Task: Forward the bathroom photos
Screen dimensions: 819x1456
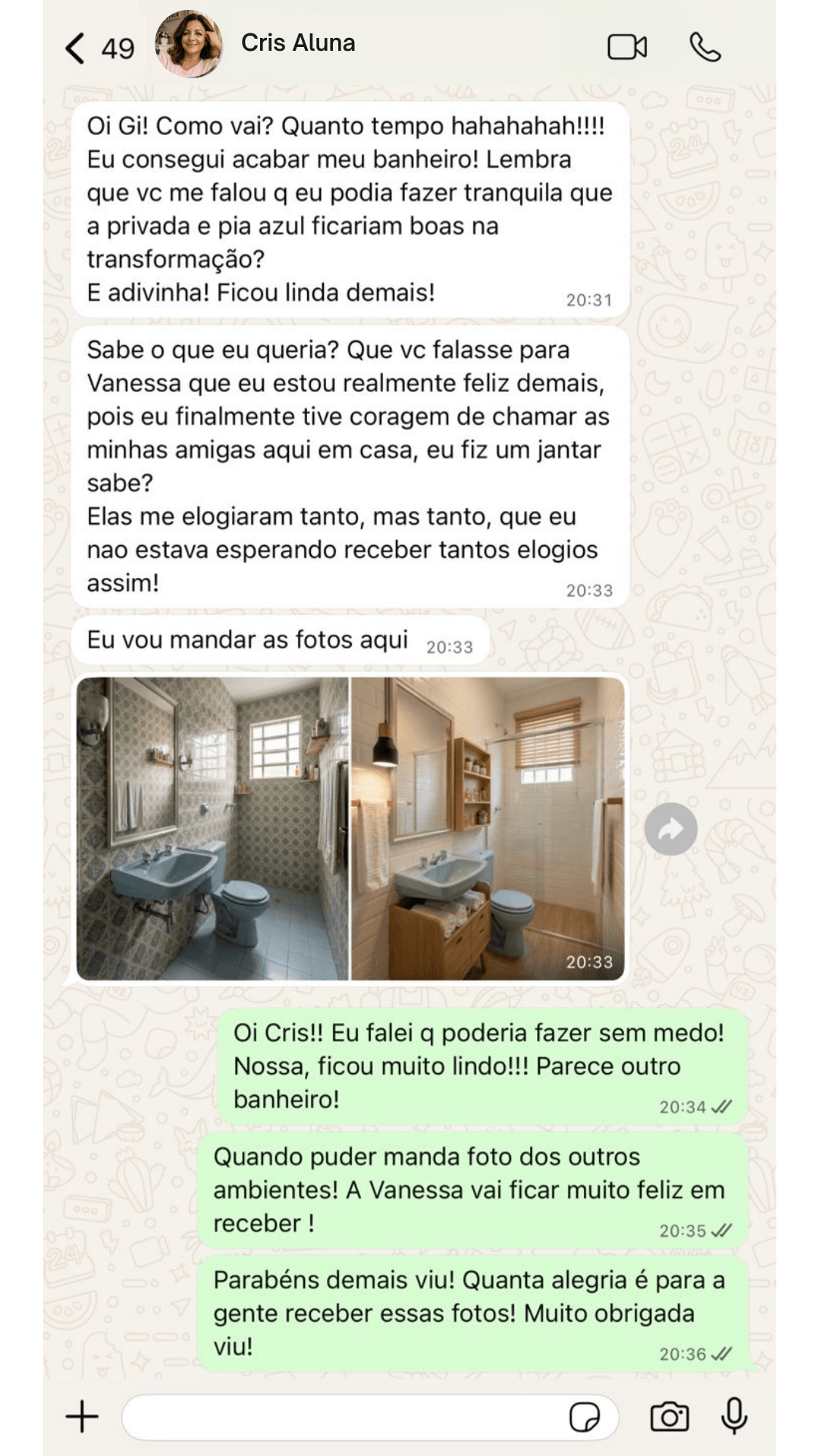Action: 670,829
